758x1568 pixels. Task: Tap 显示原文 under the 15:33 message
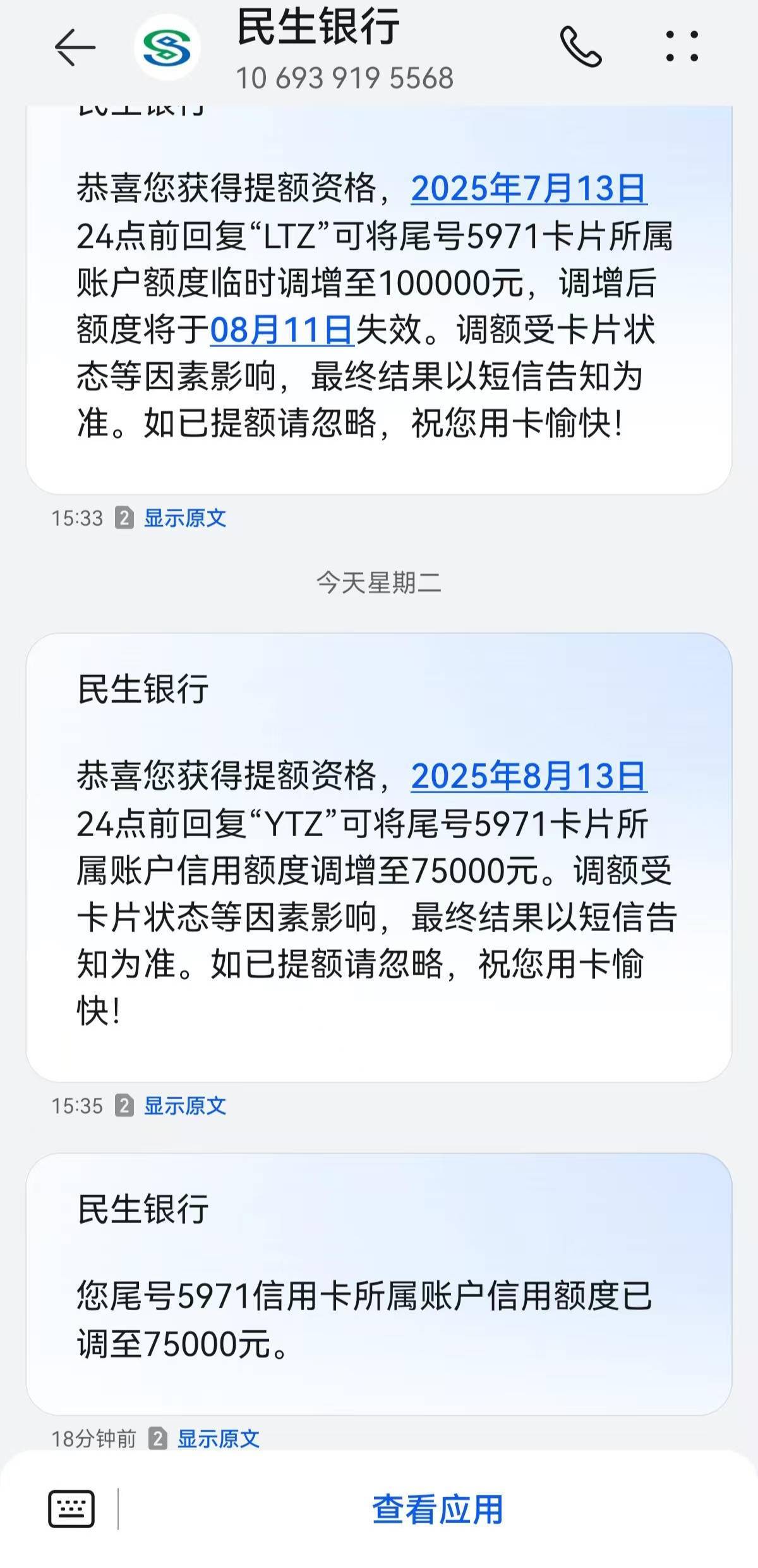(184, 518)
